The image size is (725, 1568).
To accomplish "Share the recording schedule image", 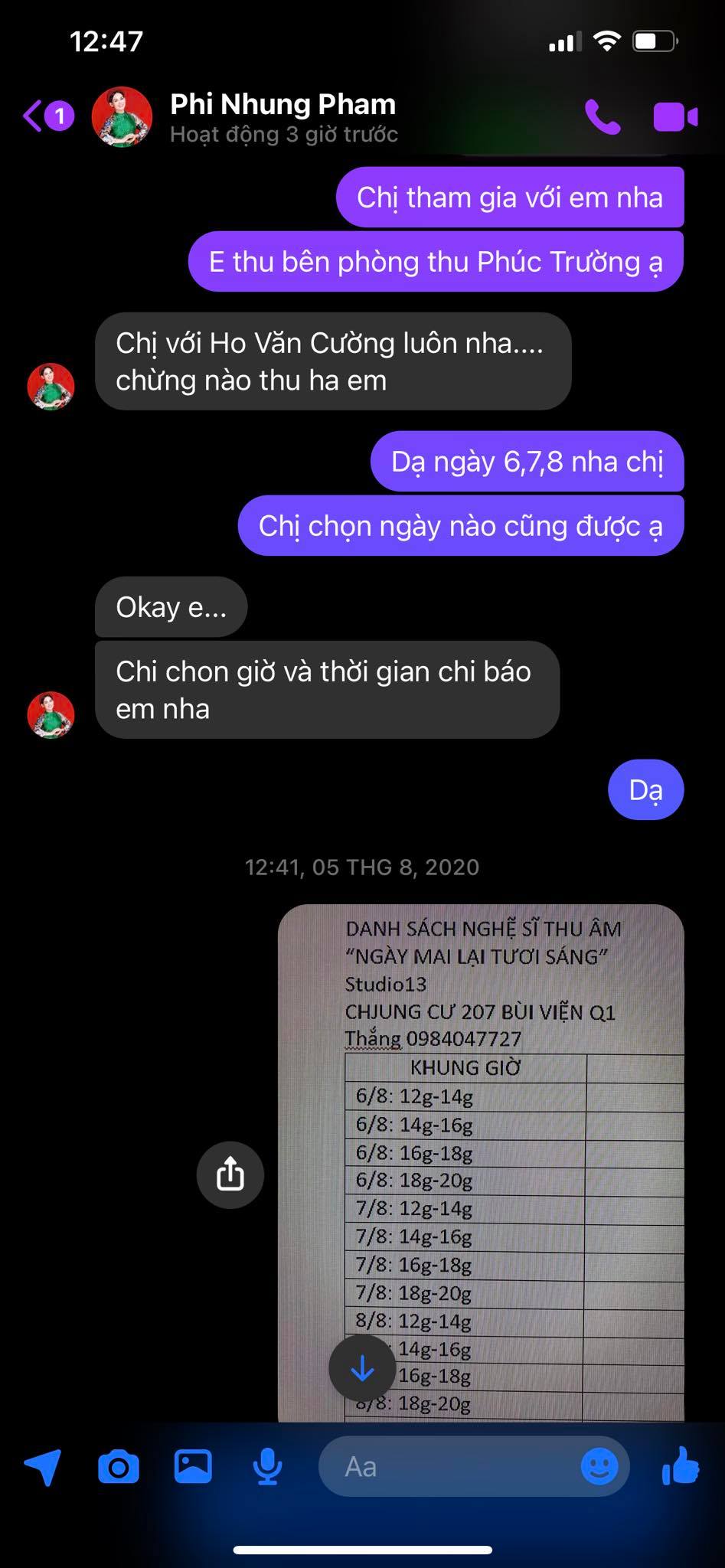I will point(230,1174).
